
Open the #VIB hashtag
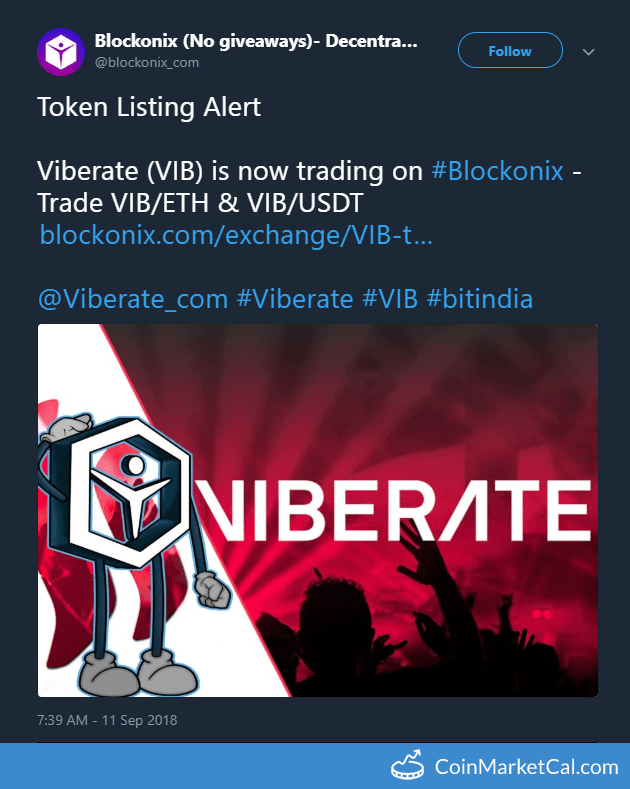[390, 299]
